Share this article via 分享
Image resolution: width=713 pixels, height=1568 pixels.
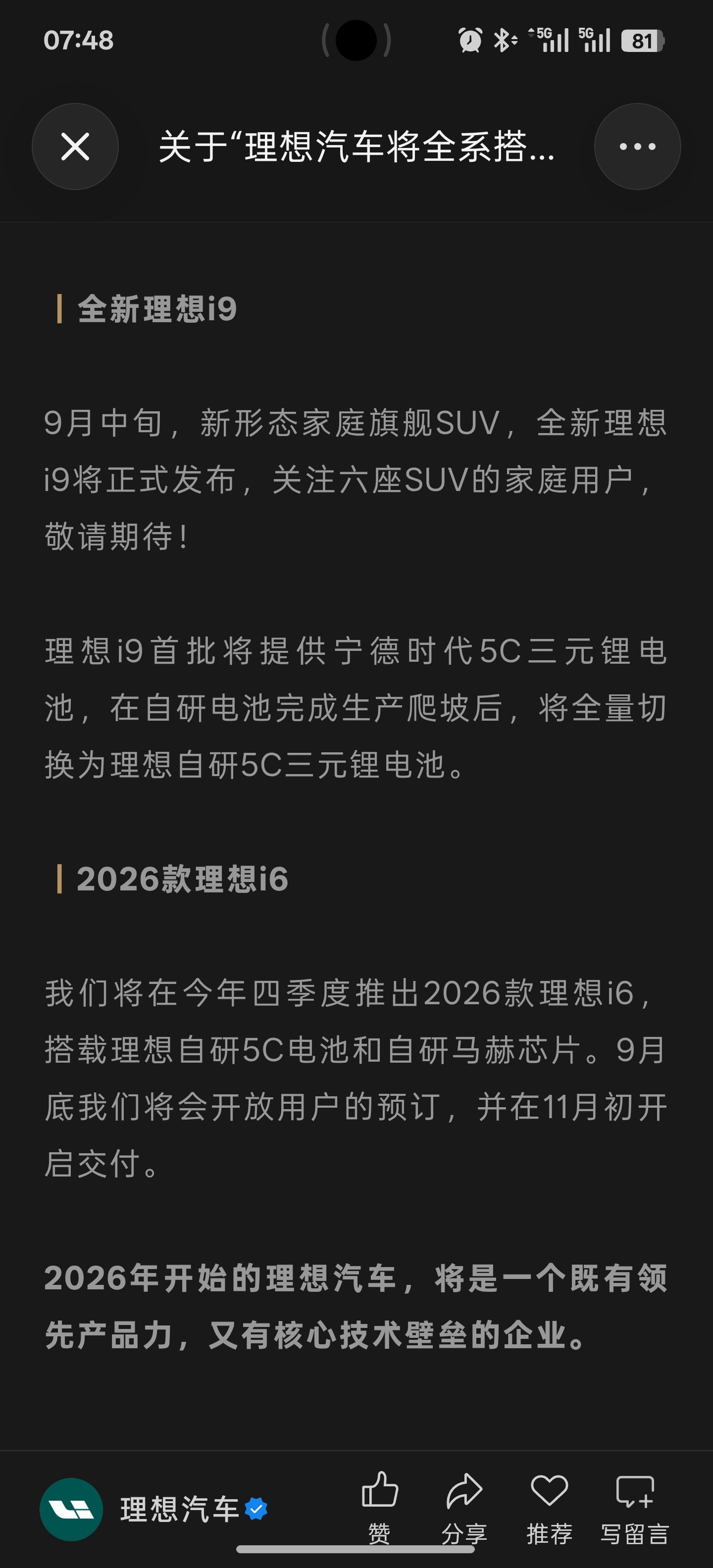pyautogui.click(x=464, y=1507)
